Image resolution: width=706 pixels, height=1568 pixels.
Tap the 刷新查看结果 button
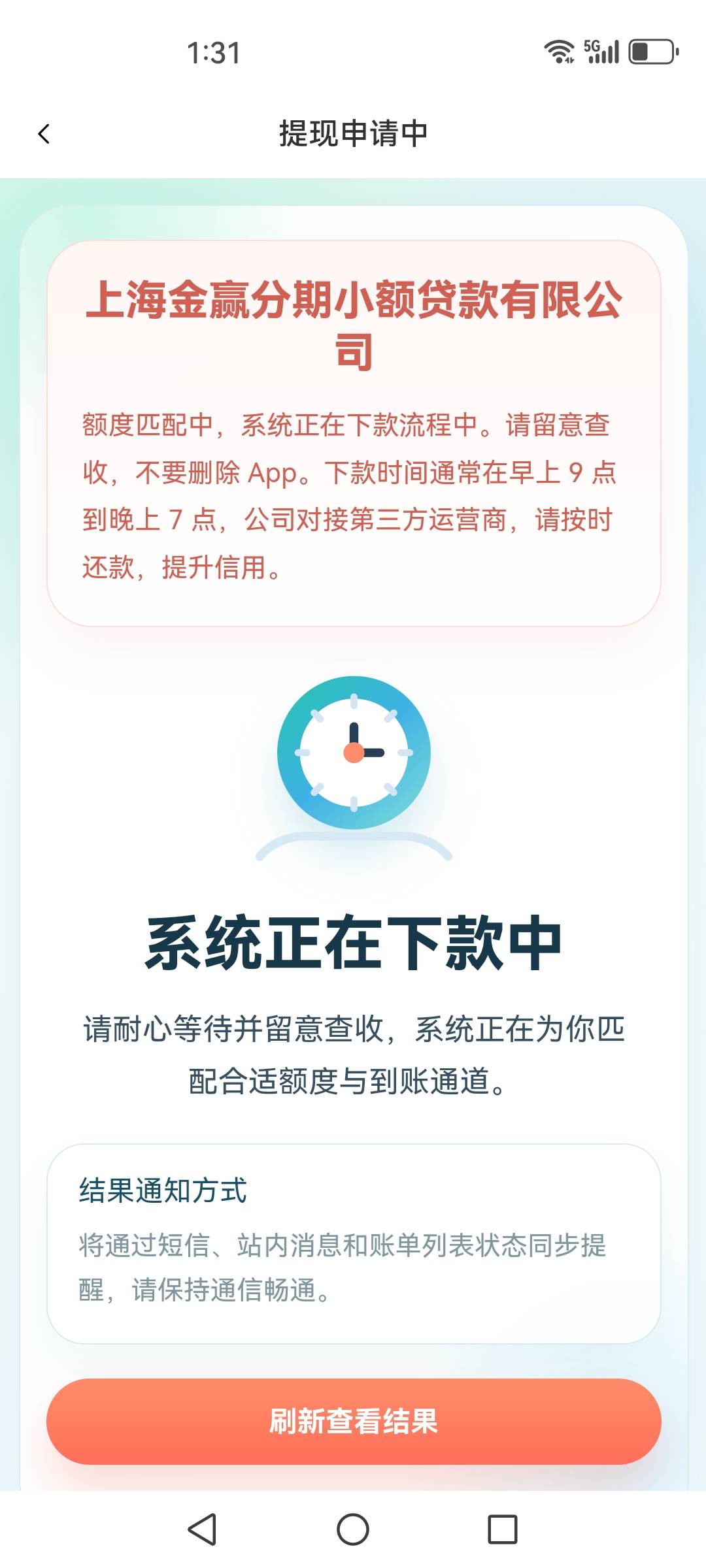click(x=354, y=1422)
